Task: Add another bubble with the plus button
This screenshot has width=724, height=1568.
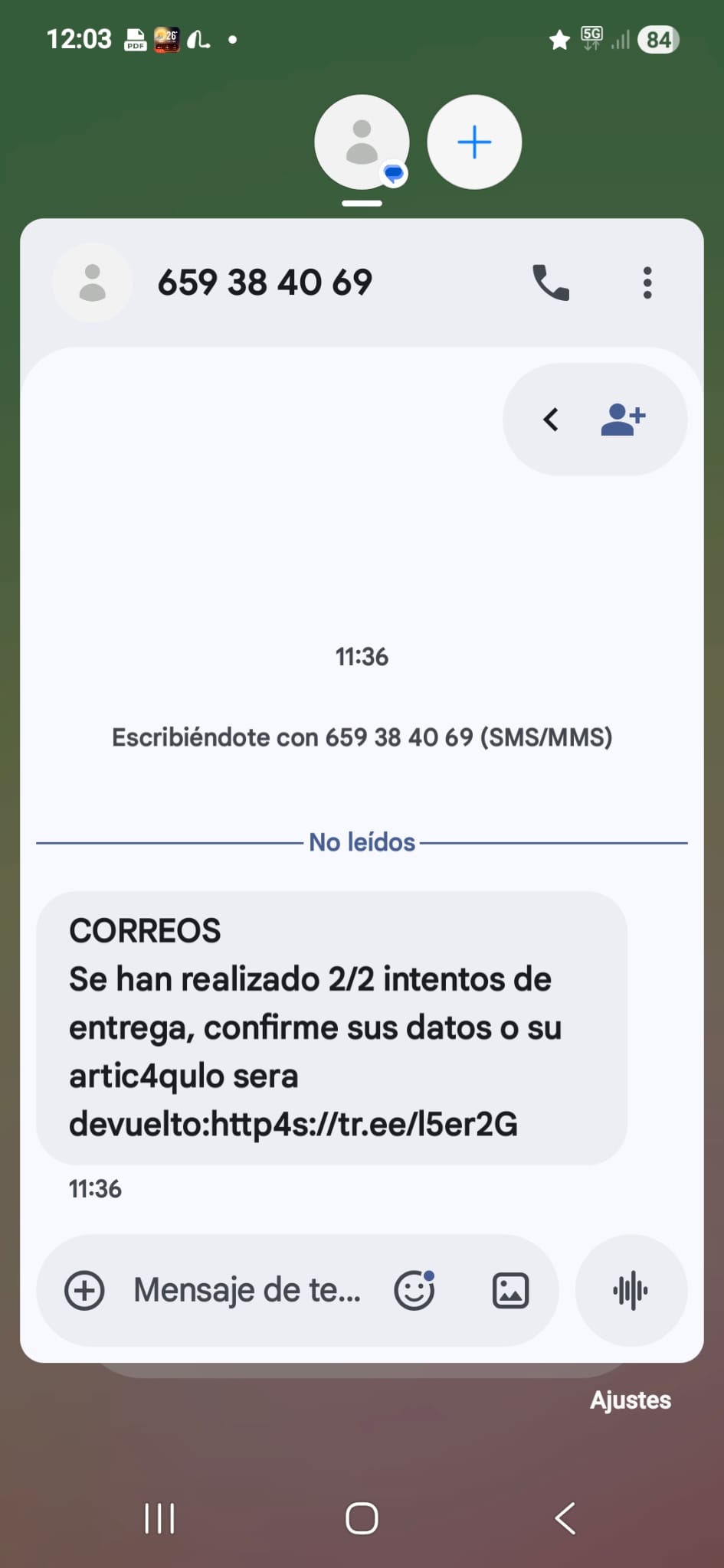Action: [x=474, y=142]
